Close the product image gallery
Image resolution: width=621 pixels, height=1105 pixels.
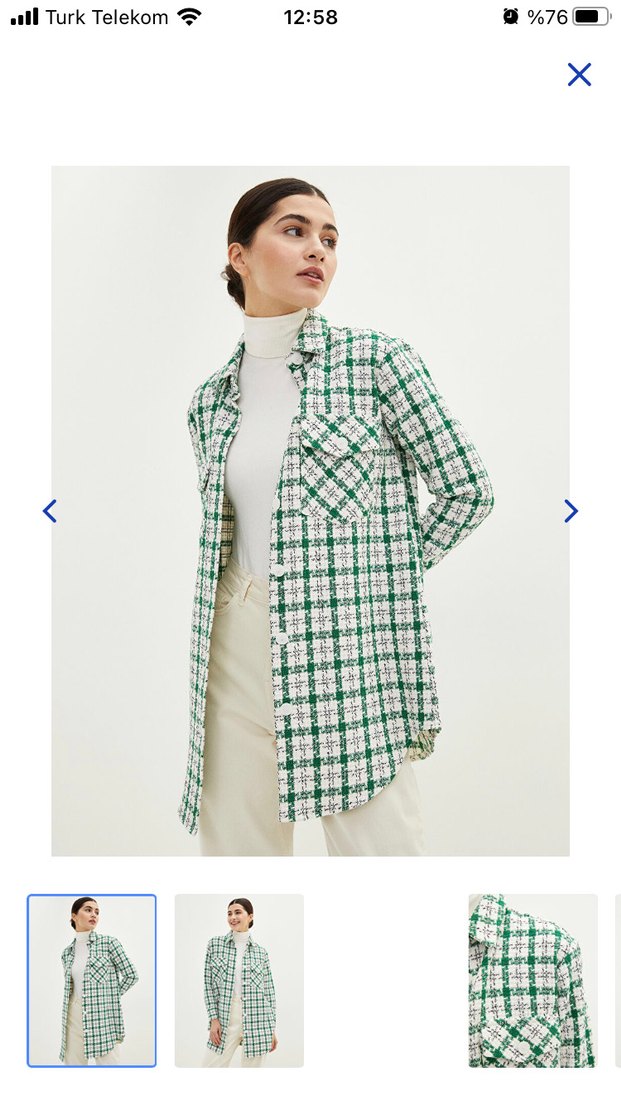pyautogui.click(x=579, y=75)
